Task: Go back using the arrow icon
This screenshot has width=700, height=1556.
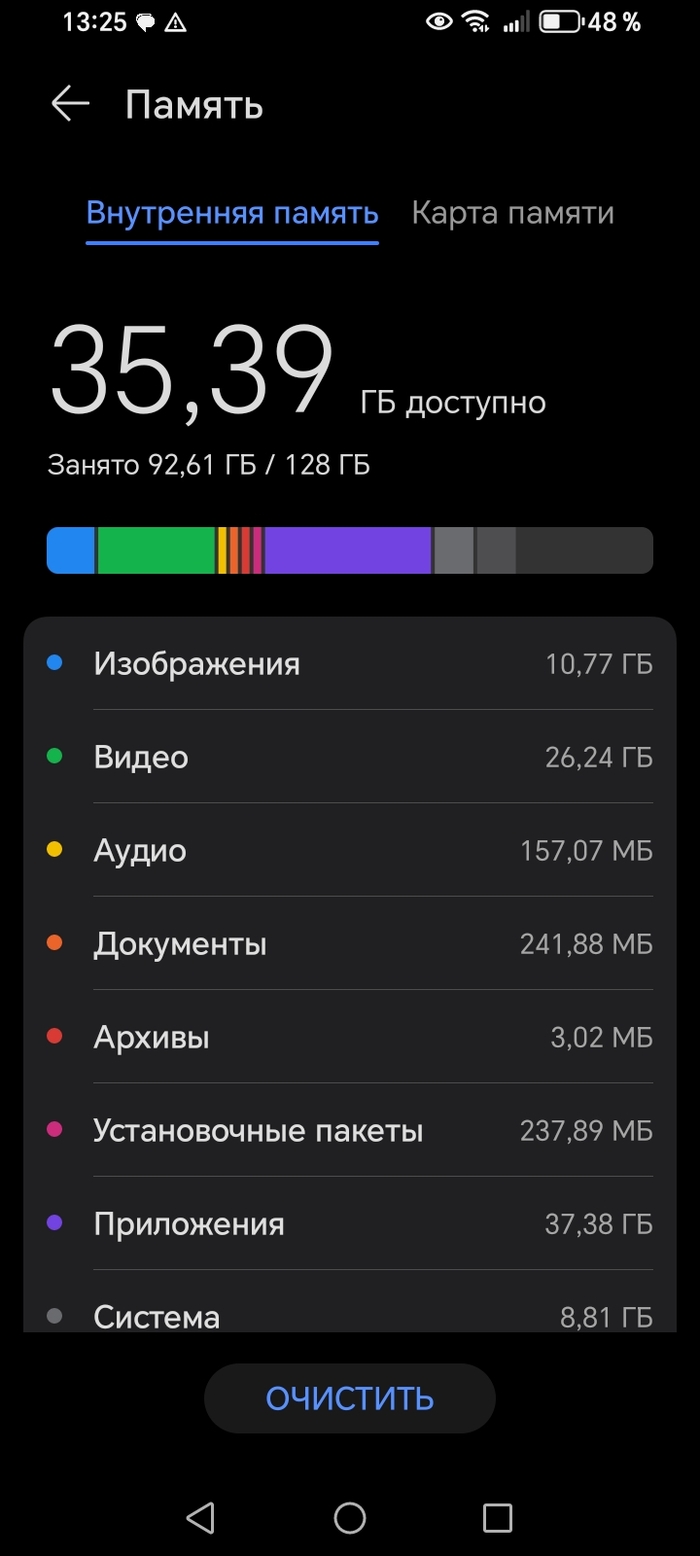Action: 70,104
